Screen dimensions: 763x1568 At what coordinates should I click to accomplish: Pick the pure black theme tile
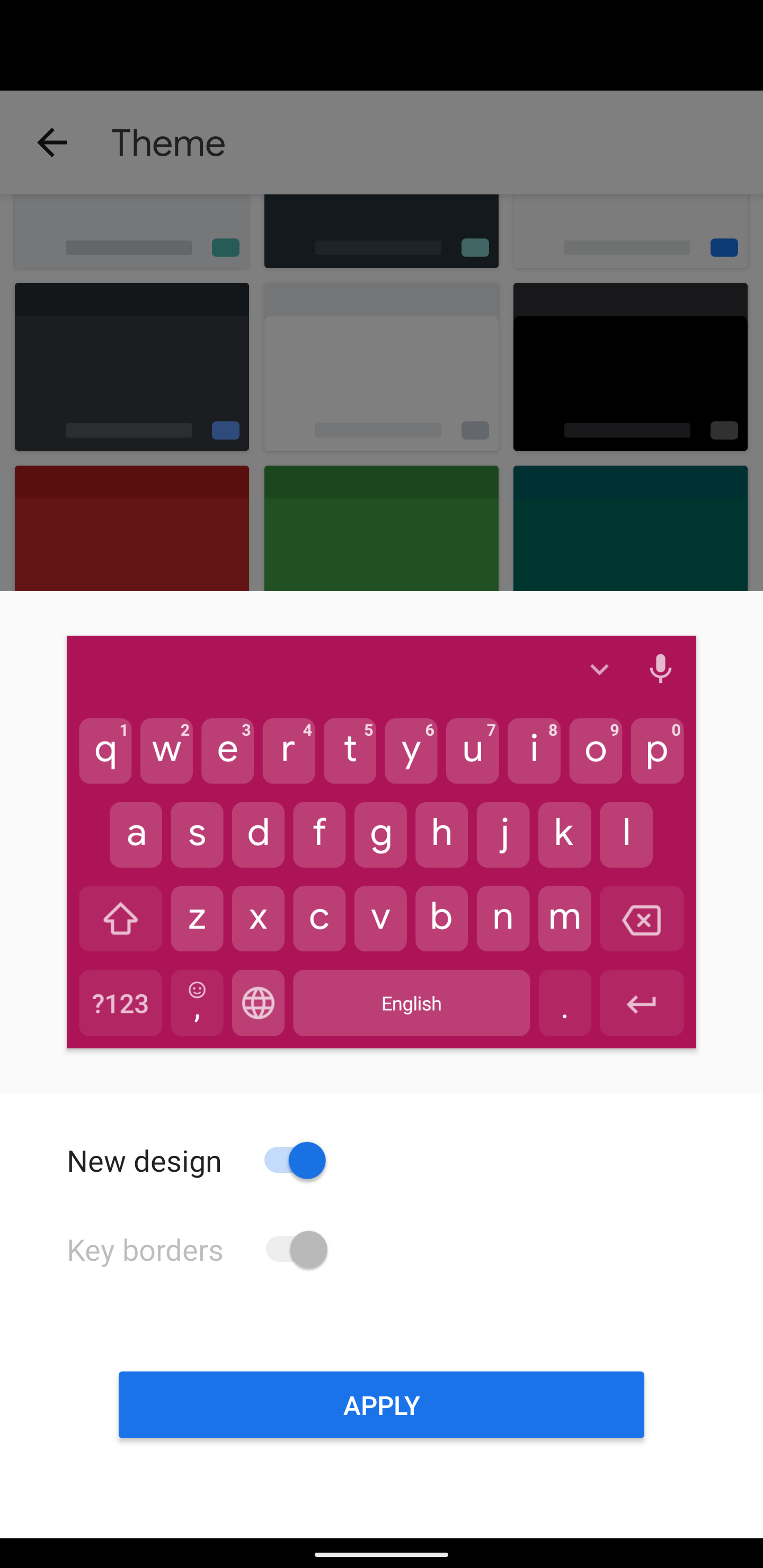tap(630, 367)
